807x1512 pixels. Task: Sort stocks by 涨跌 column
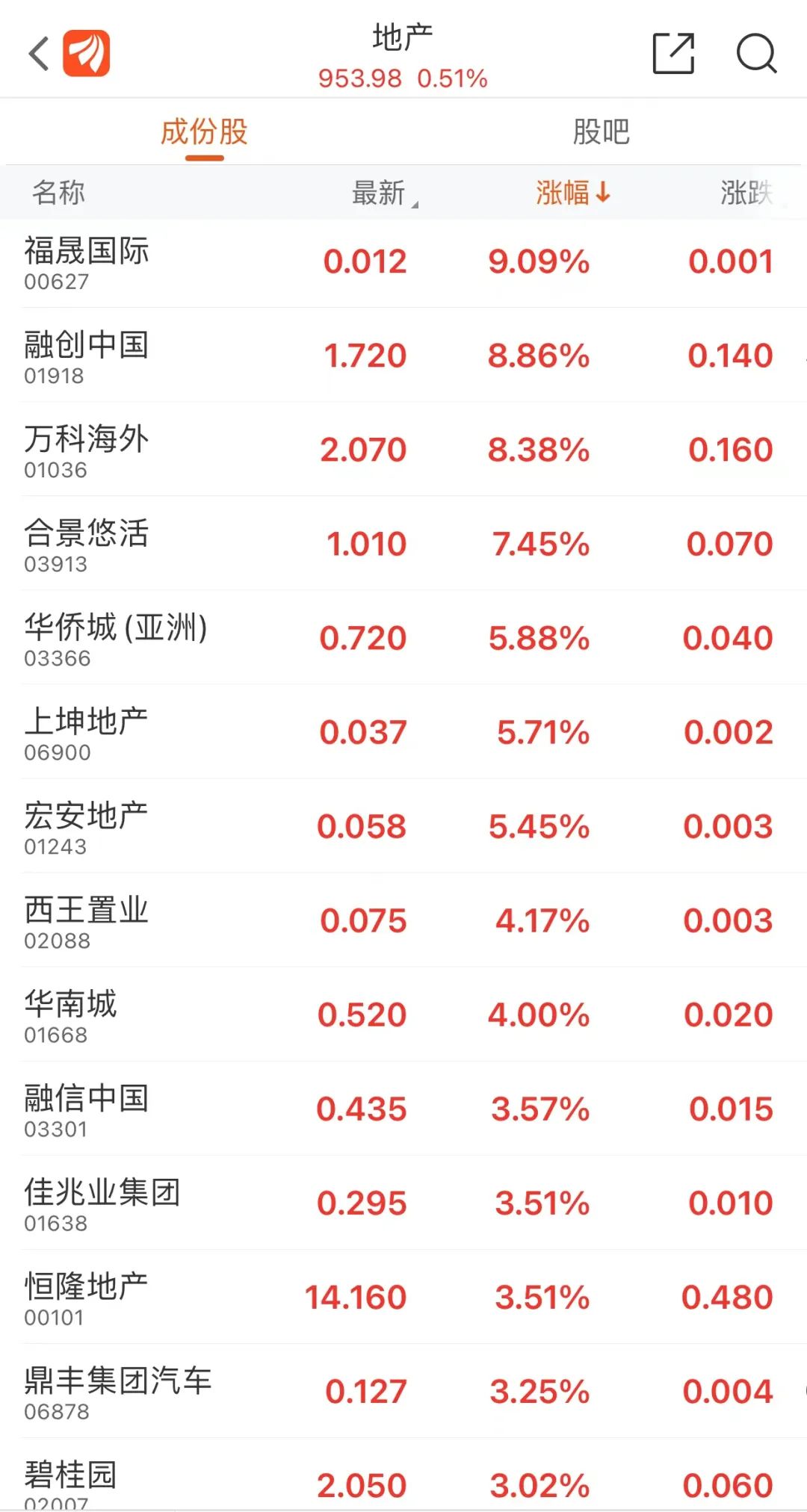click(746, 193)
